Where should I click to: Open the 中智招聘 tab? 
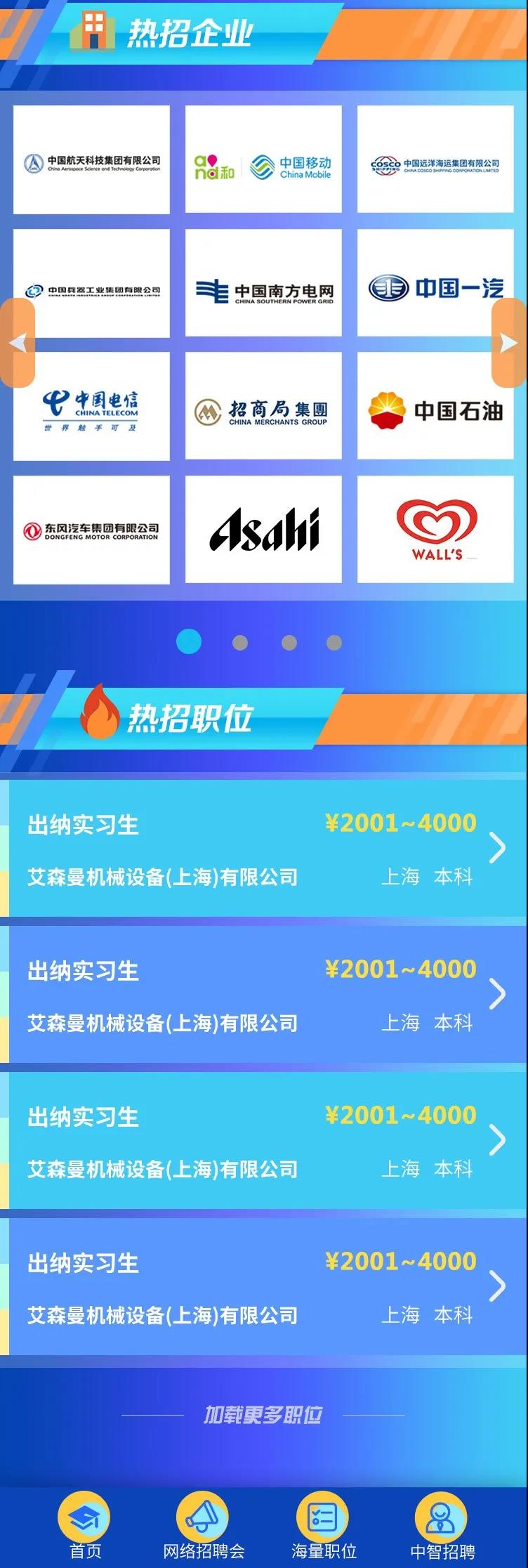coord(442,1526)
